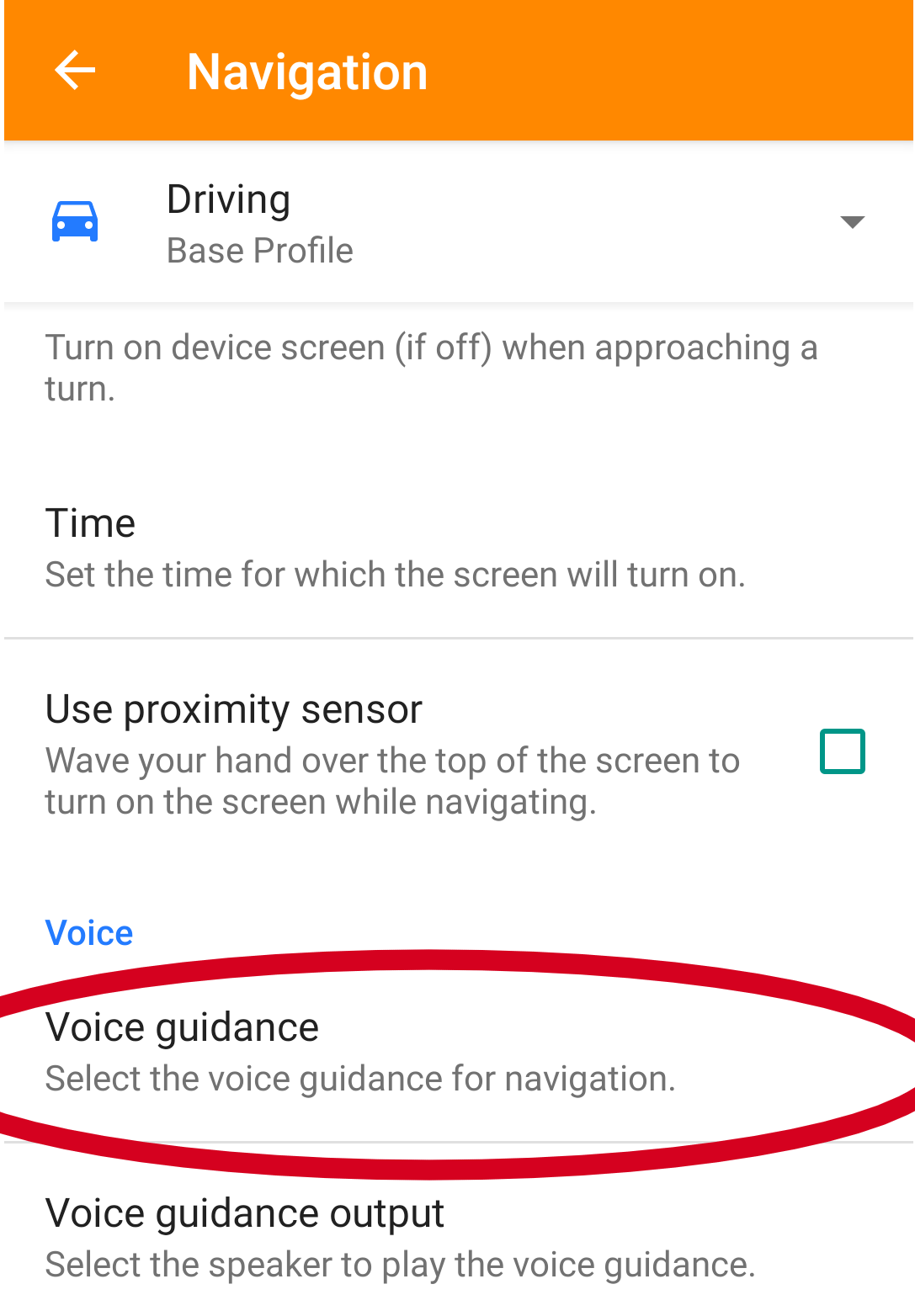915x1316 pixels.
Task: Open Voice guidance settings
Action: (459, 1052)
